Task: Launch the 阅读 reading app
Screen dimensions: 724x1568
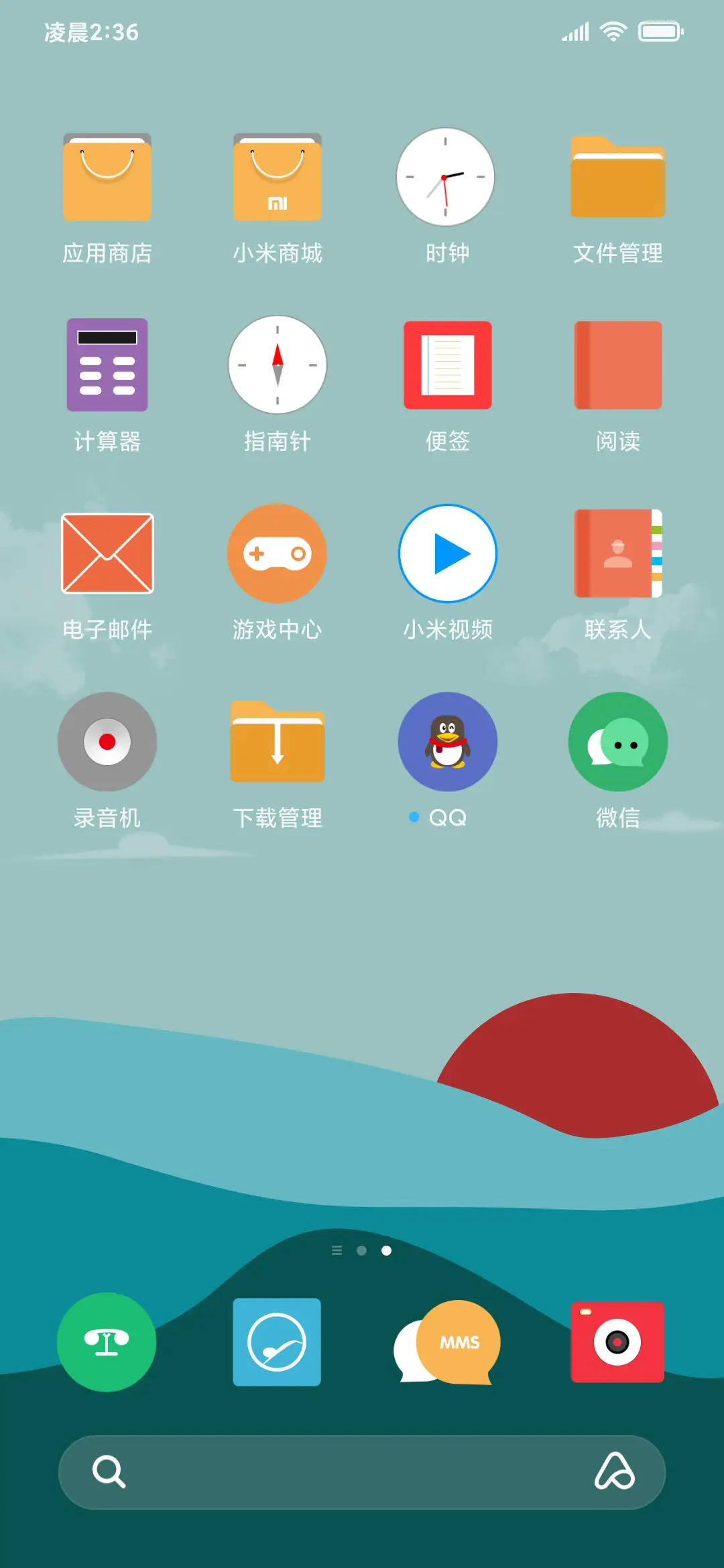Action: (x=617, y=365)
